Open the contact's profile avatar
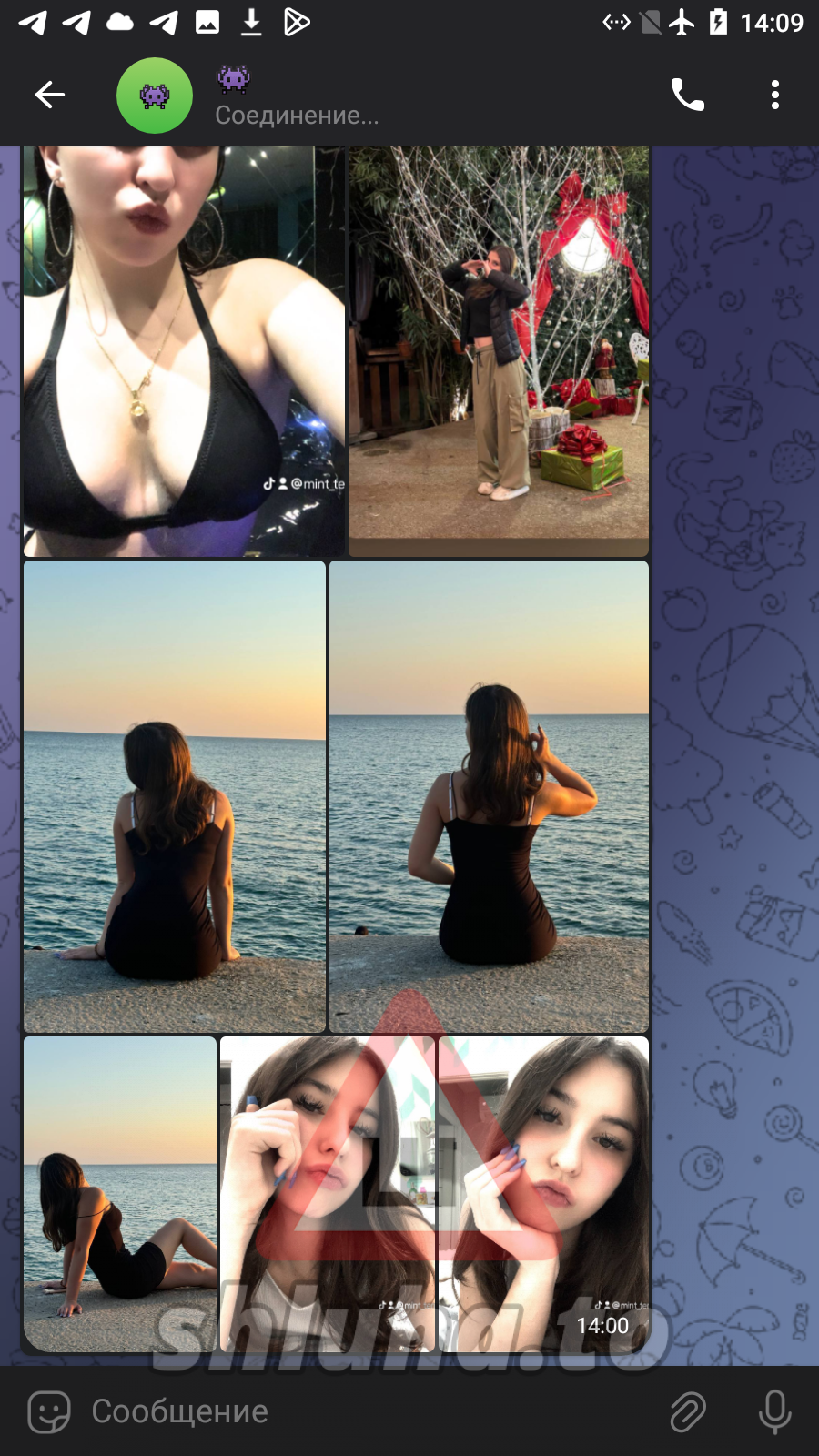Image resolution: width=819 pixels, height=1456 pixels. 155,96
